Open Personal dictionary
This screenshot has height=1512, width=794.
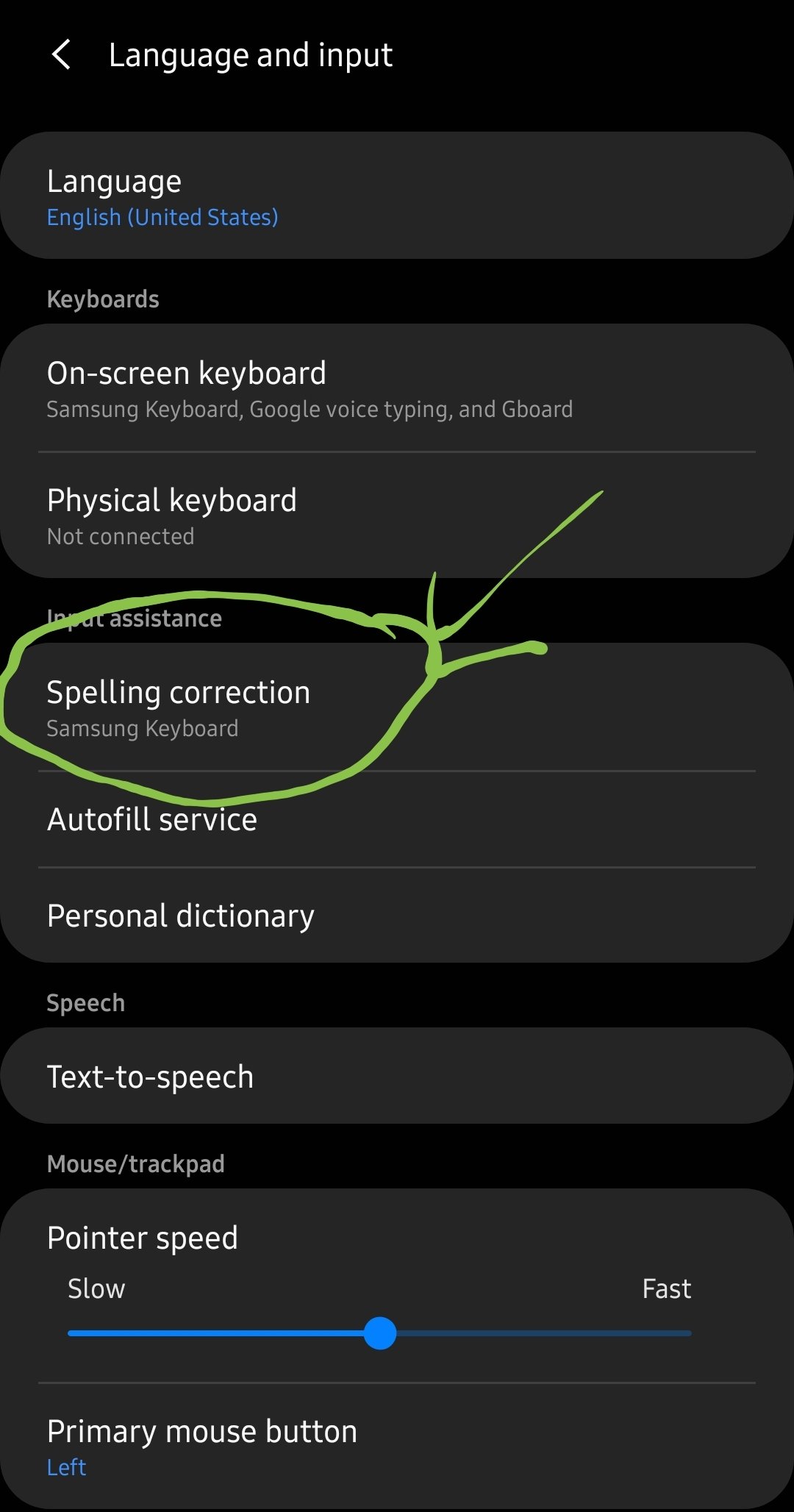click(x=397, y=916)
